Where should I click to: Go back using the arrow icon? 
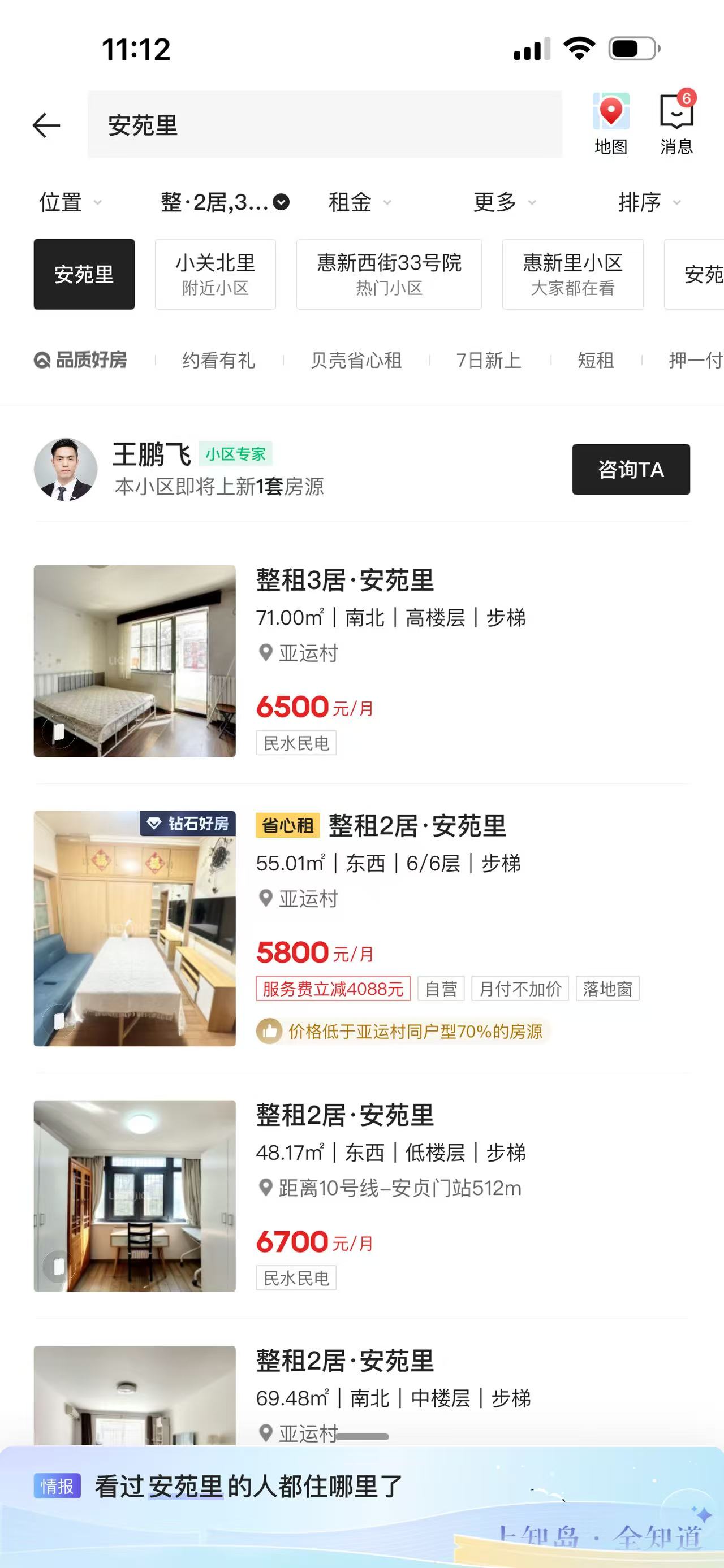click(x=46, y=125)
